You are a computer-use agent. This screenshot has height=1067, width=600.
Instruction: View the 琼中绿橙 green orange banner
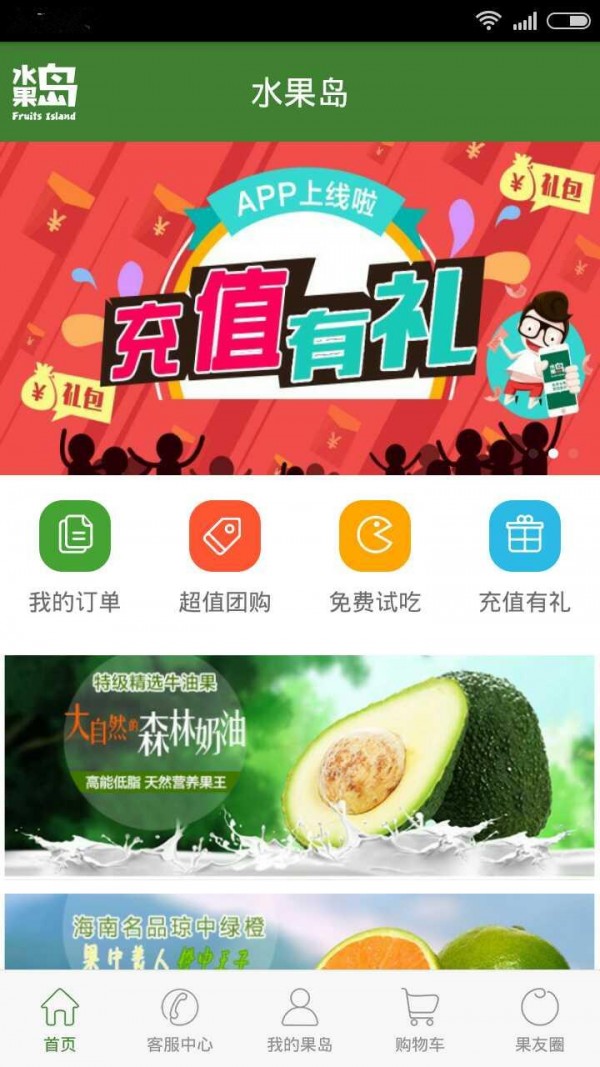click(x=300, y=932)
